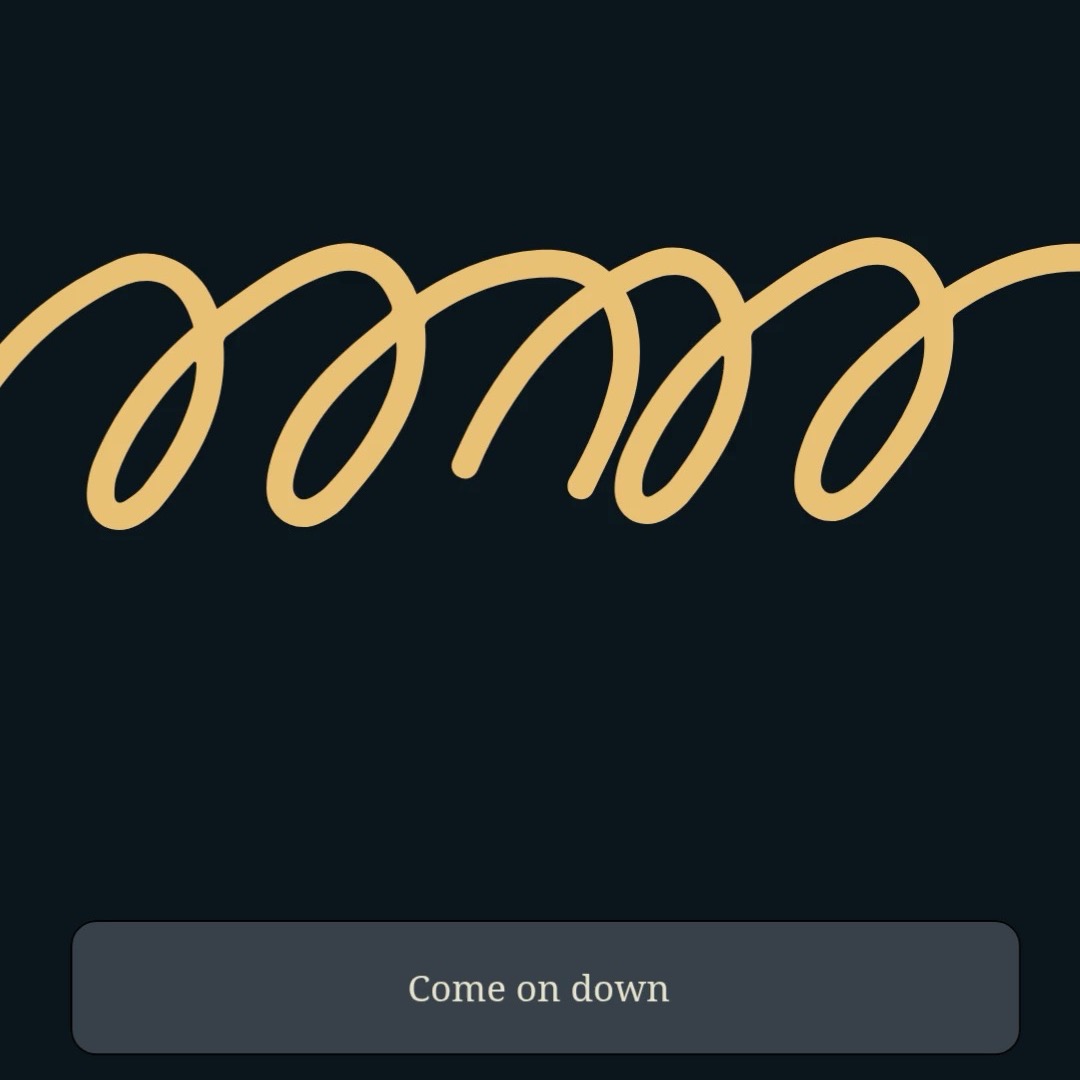Tap the Come on down button
This screenshot has height=1080, width=1080.
[x=545, y=987]
